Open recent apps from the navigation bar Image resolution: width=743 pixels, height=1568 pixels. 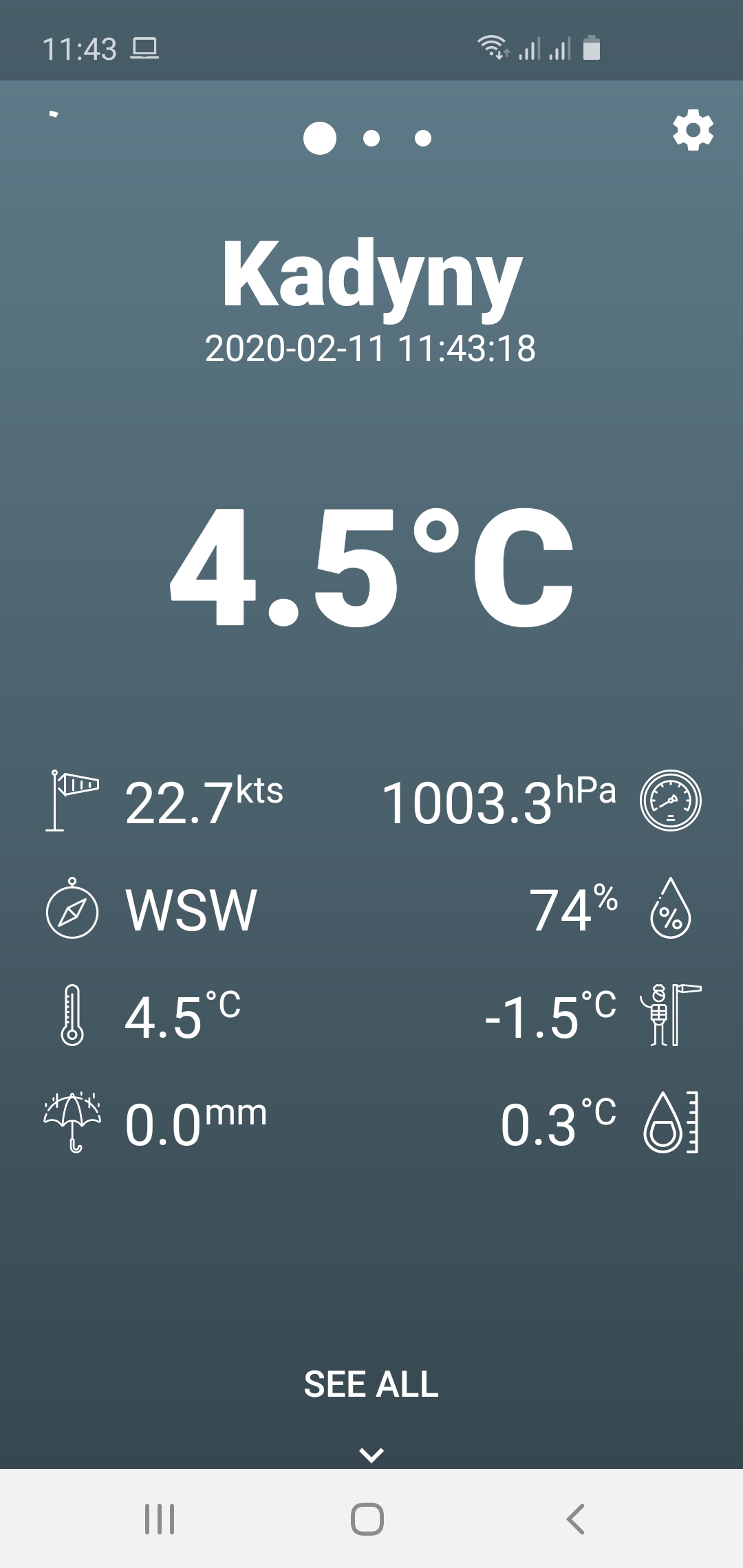click(x=160, y=1519)
